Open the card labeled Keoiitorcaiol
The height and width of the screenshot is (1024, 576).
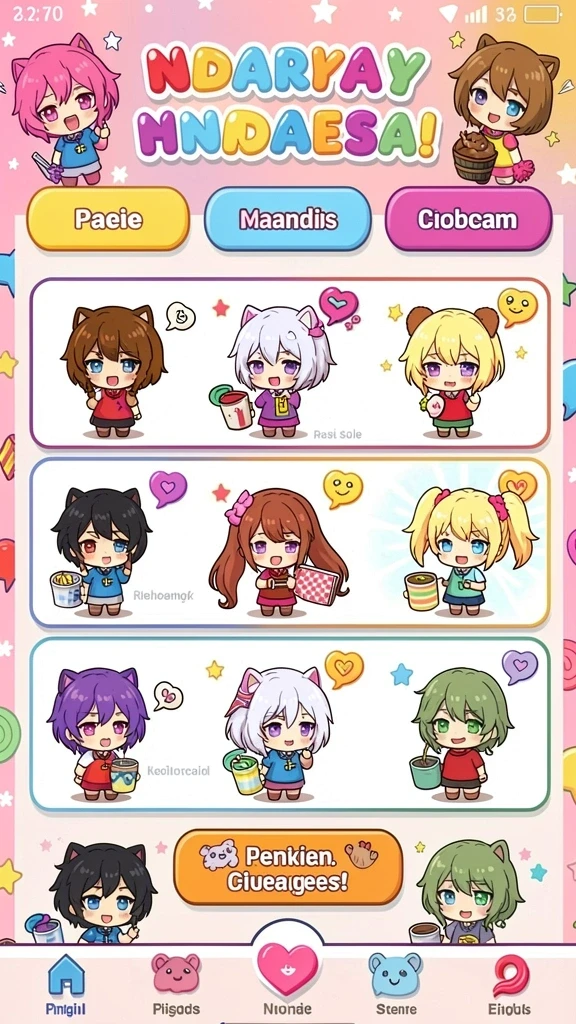click(290, 724)
